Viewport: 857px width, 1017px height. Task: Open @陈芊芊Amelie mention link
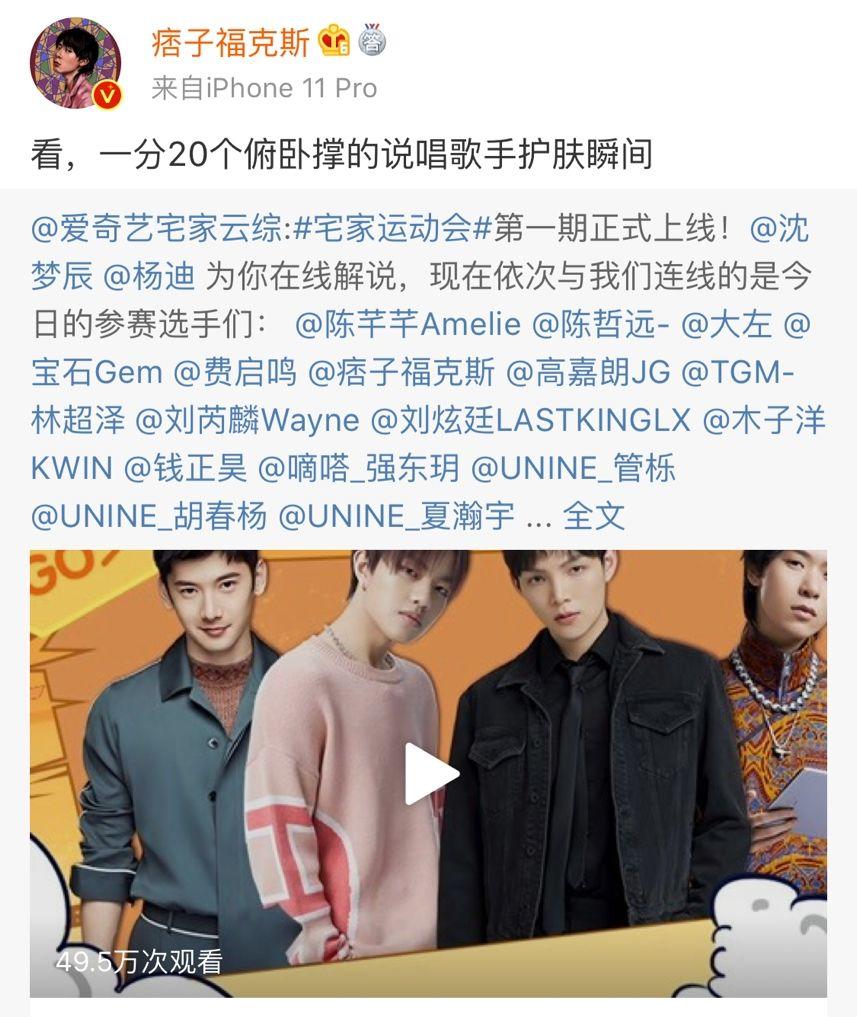coord(409,325)
